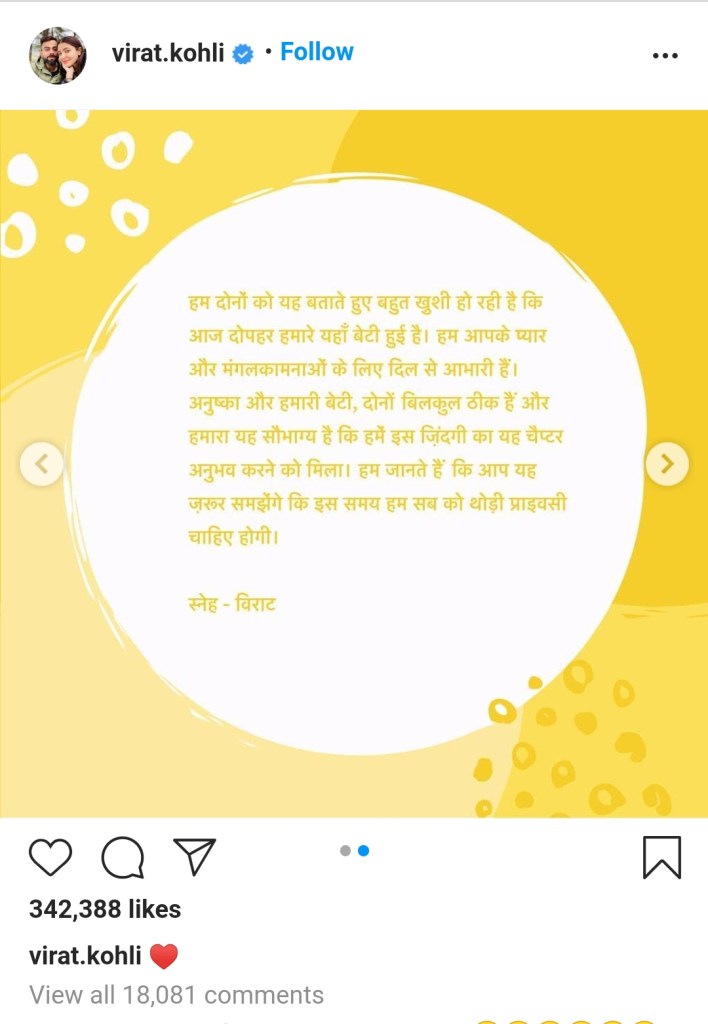Save the post with the bookmark icon

pos(661,857)
